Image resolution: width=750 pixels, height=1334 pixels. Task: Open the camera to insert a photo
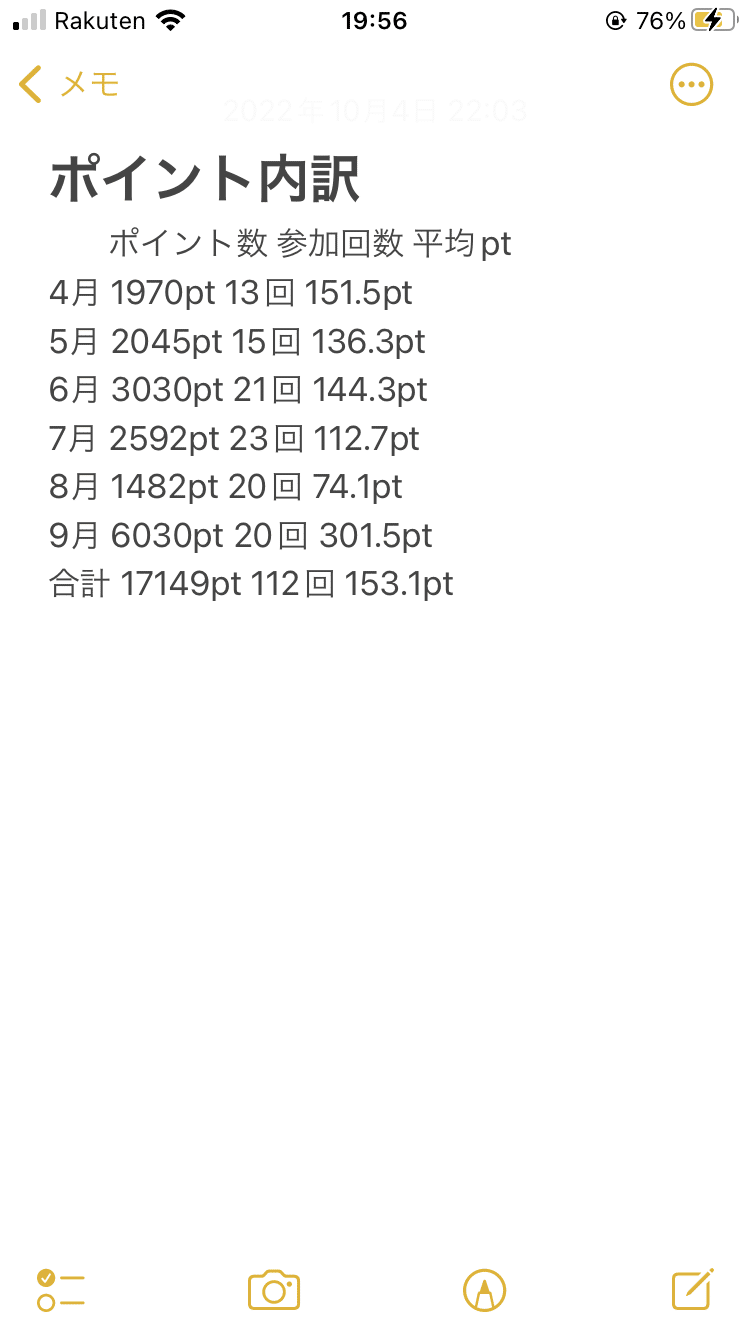point(274,1289)
